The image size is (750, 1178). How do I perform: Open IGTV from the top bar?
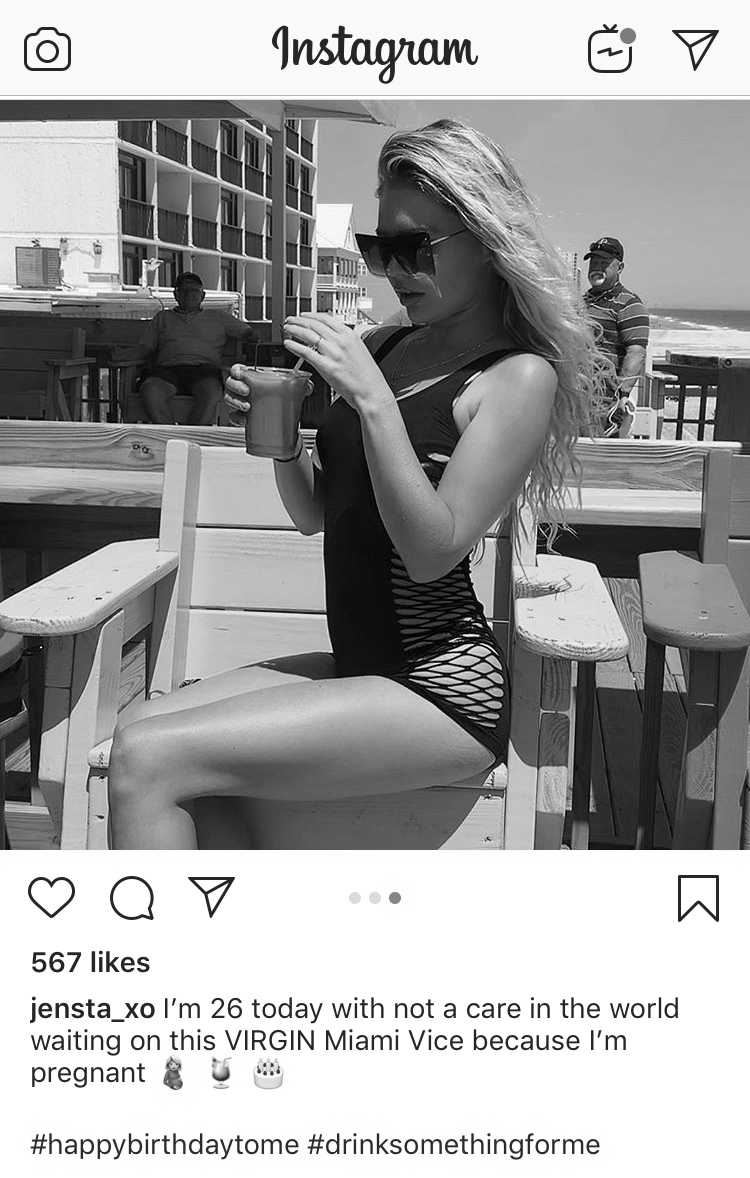tap(611, 50)
